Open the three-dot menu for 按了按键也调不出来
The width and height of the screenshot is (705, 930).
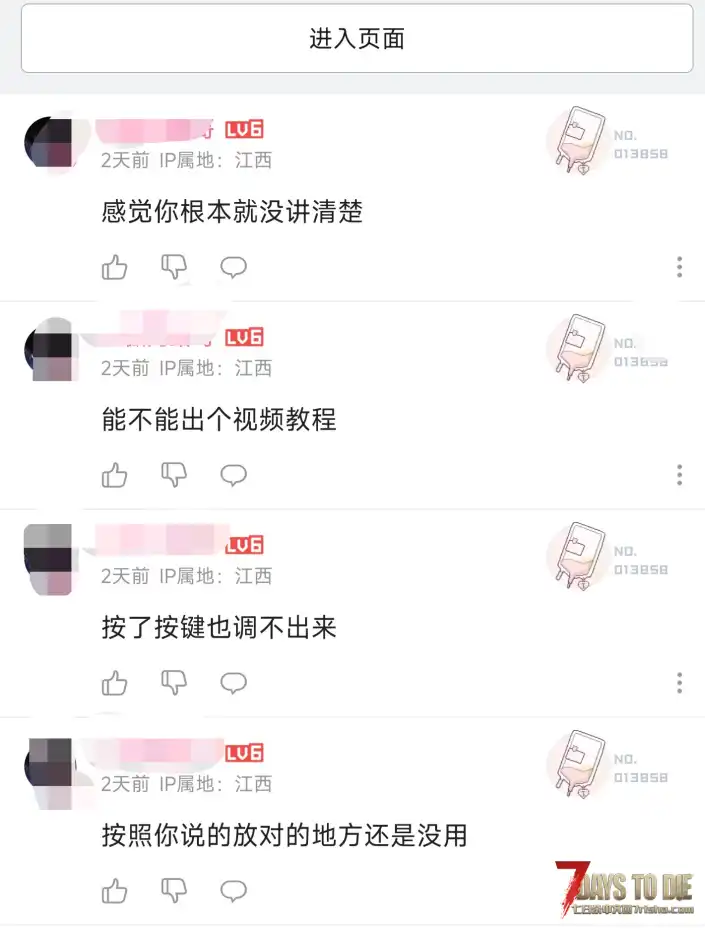point(679,683)
